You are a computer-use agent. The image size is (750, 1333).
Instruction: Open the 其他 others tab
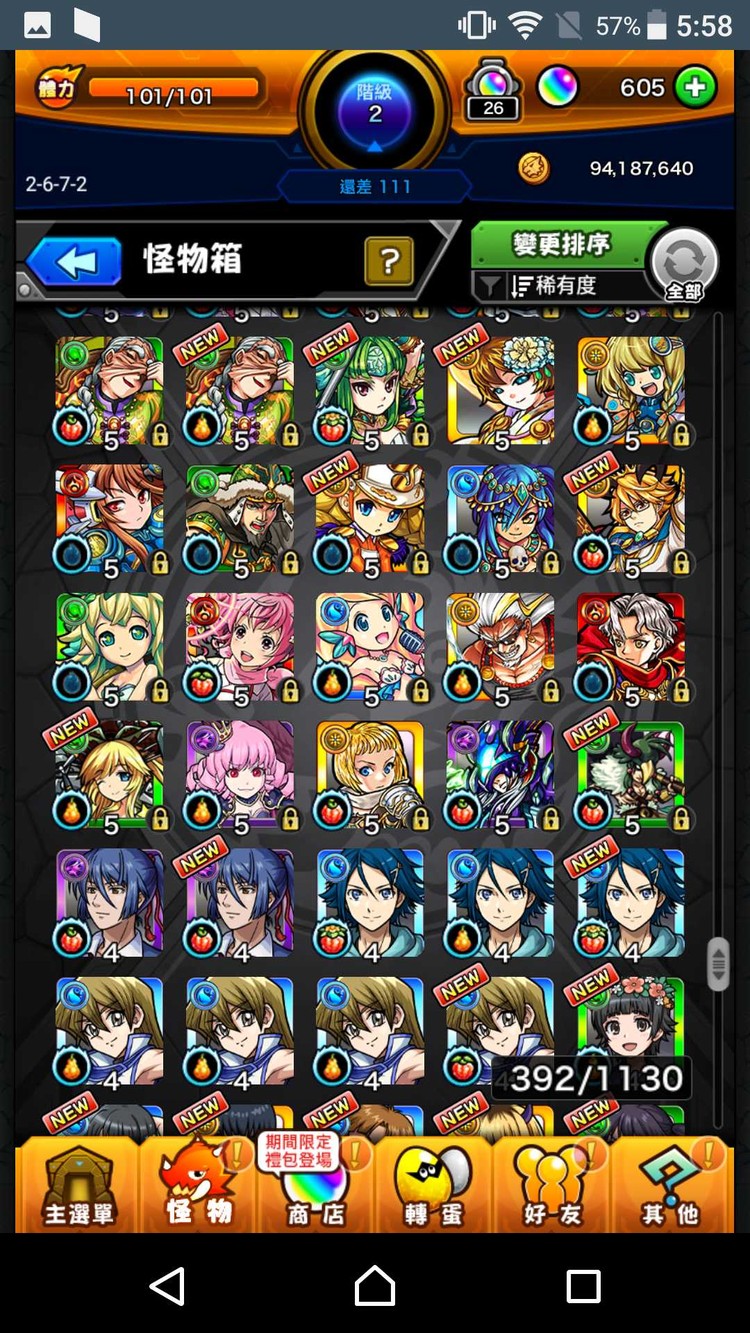point(669,1184)
